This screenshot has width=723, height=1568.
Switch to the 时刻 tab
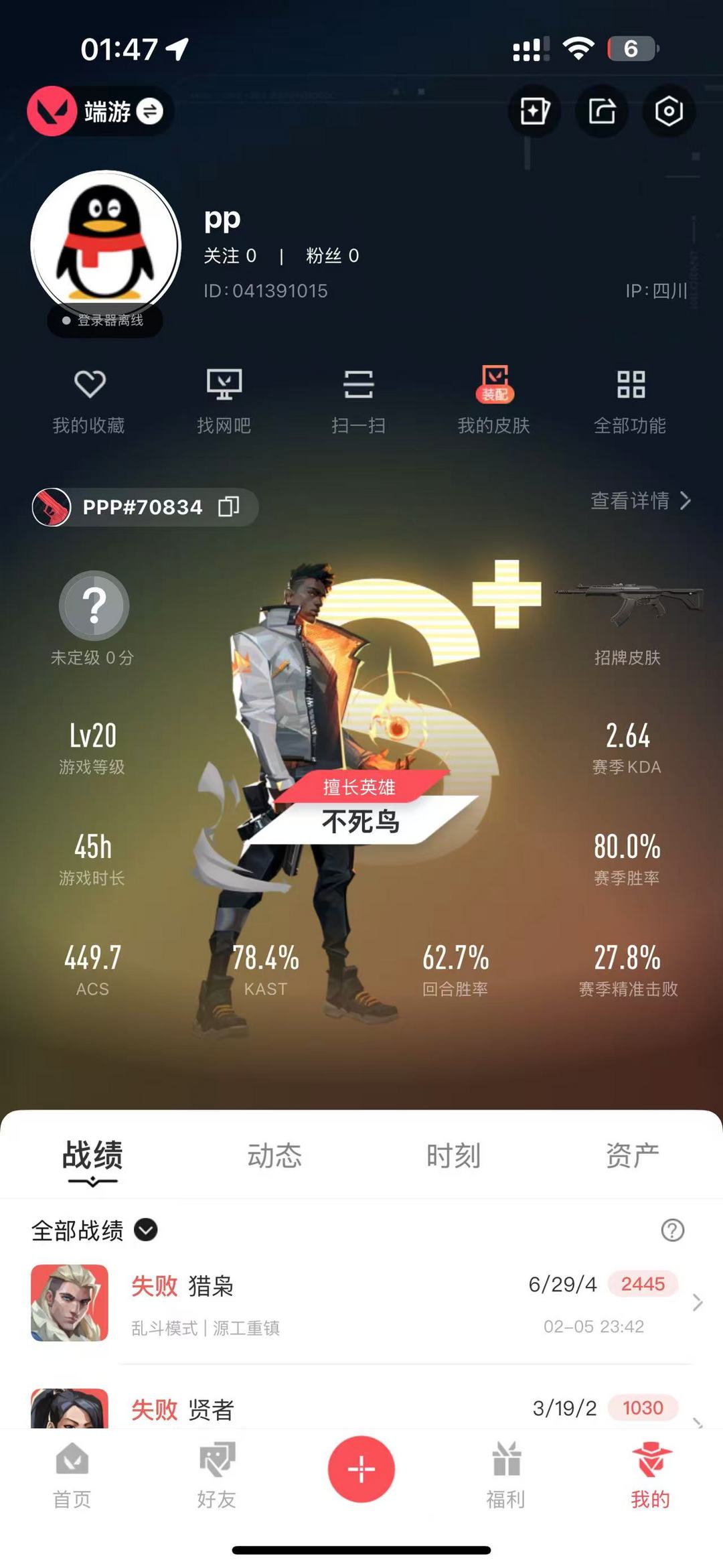coord(454,1155)
